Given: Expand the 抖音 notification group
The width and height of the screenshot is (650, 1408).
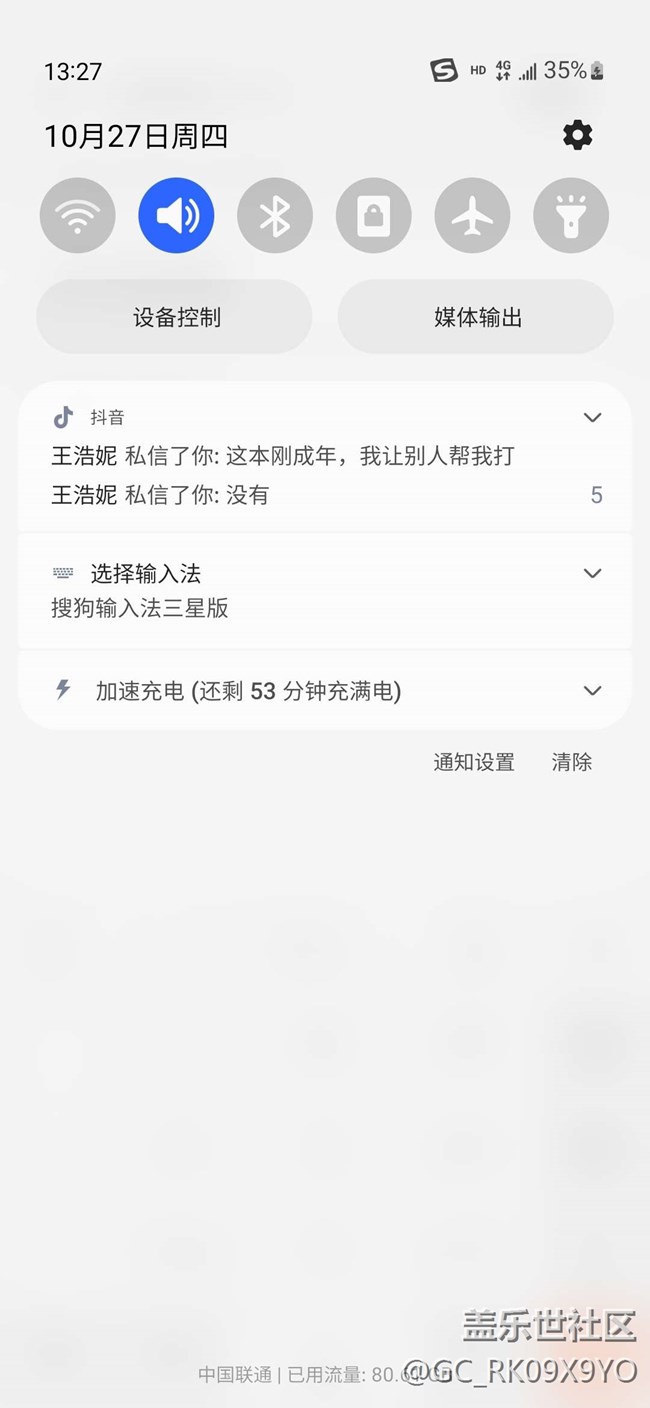Looking at the screenshot, I should click(592, 417).
